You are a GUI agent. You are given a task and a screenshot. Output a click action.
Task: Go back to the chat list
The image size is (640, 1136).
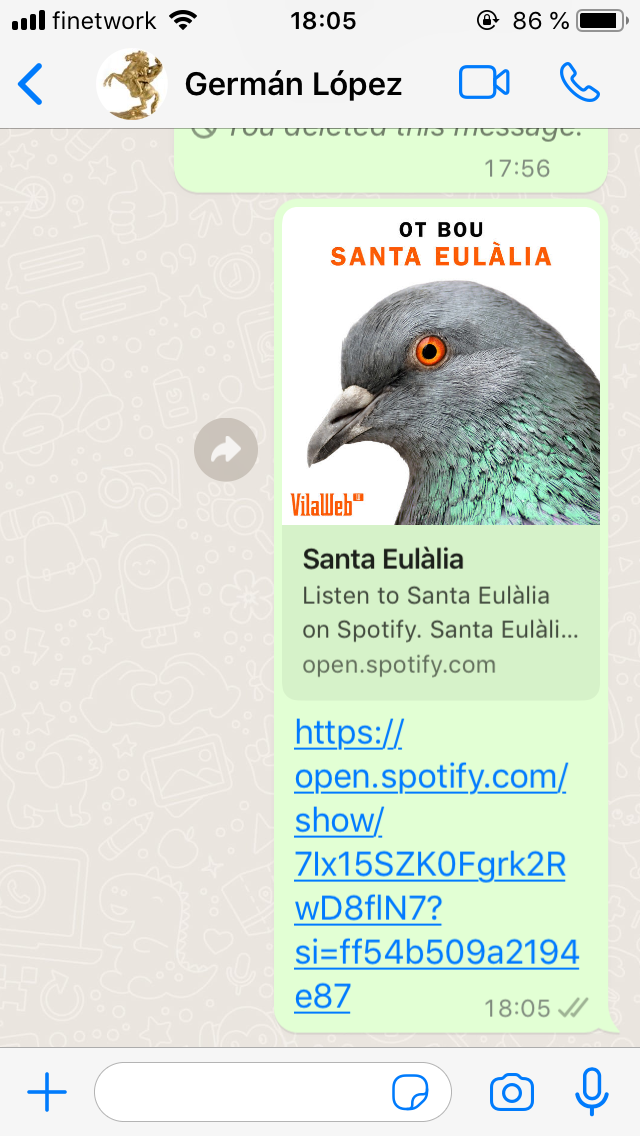tap(31, 84)
